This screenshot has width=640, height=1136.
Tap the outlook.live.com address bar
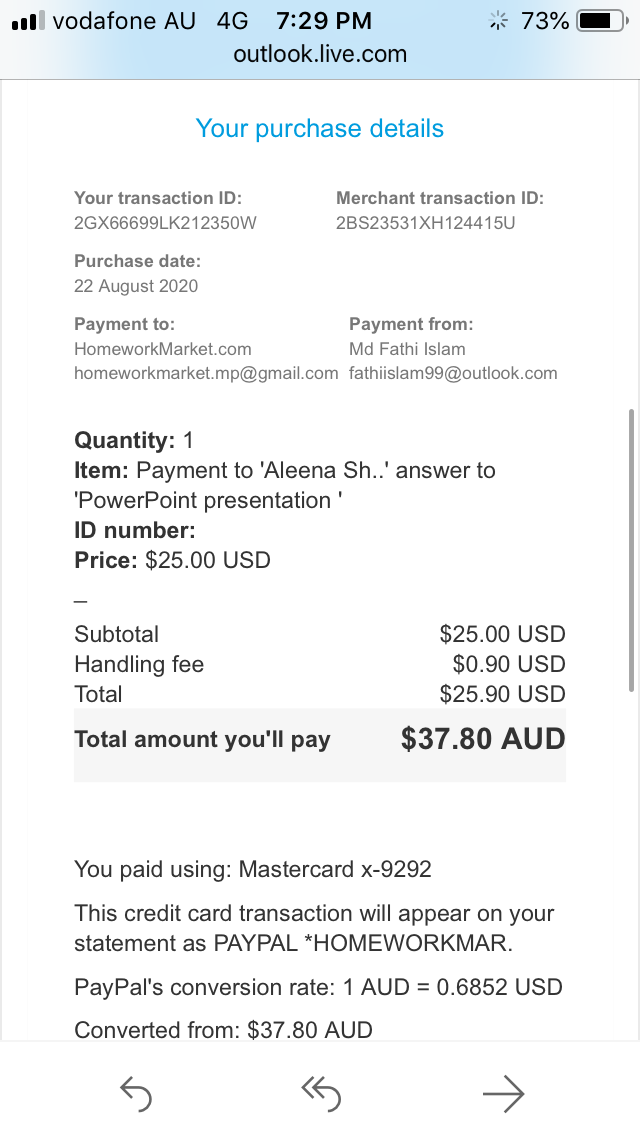320,54
